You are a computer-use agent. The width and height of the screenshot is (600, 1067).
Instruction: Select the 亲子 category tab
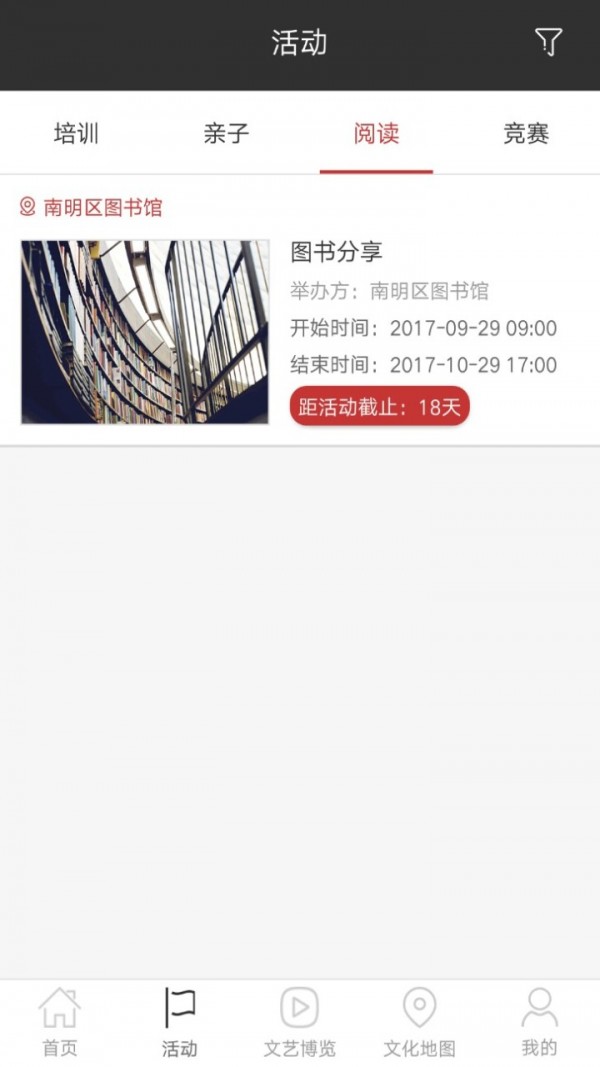[226, 134]
